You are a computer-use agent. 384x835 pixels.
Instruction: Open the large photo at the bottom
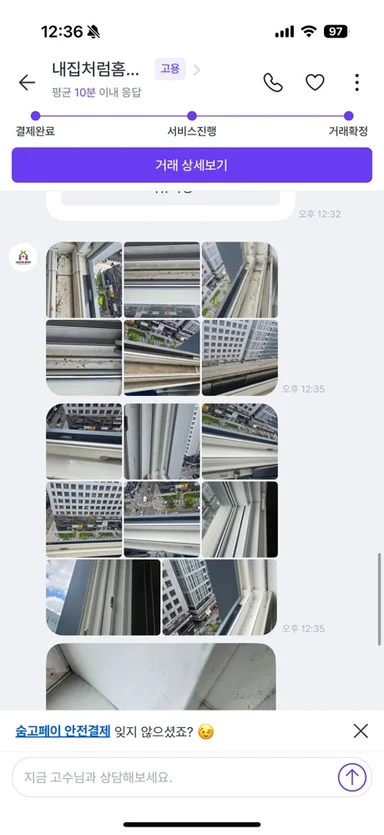(x=161, y=677)
